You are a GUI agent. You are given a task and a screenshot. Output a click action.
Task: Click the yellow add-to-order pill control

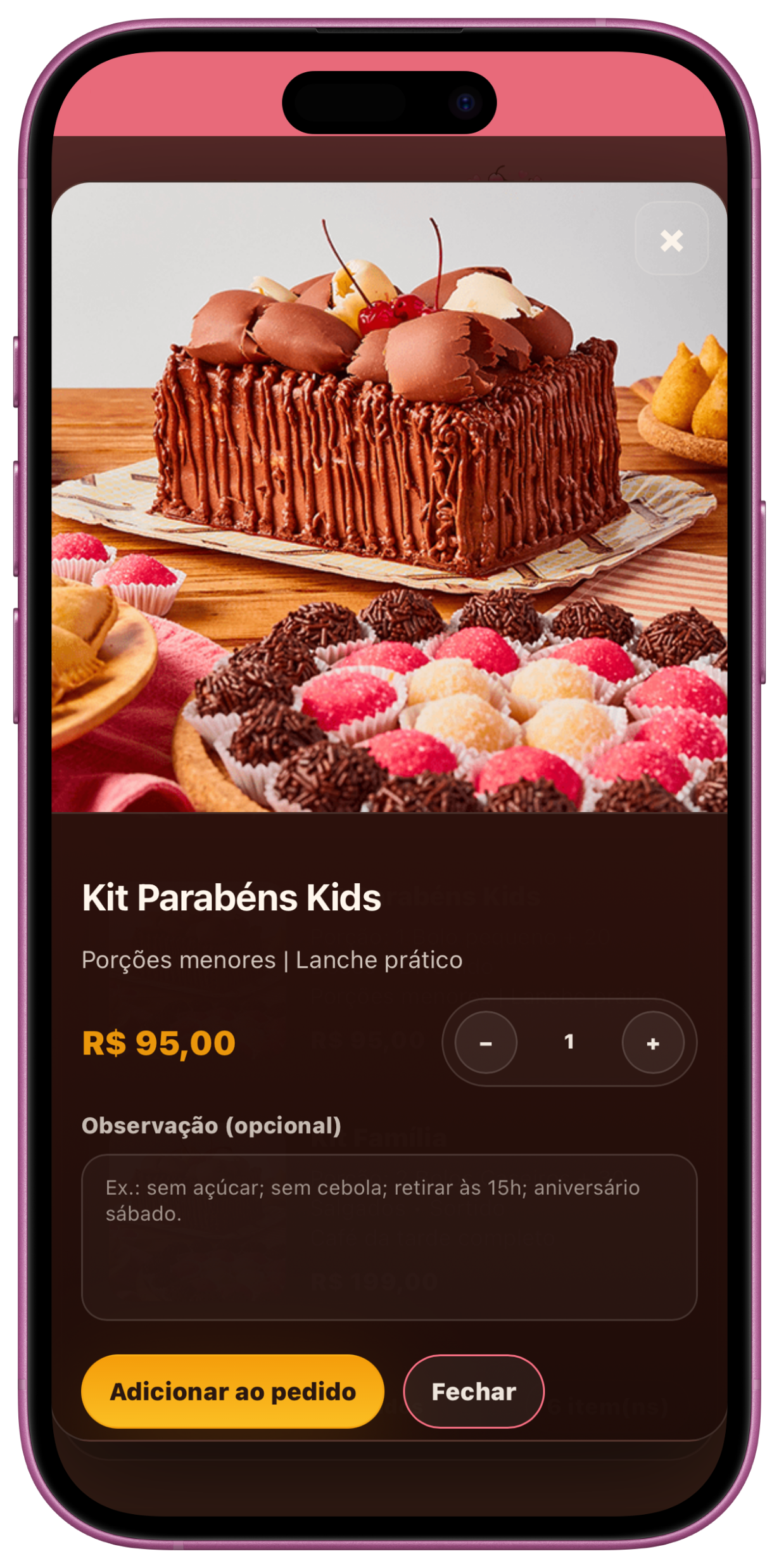232,1391
